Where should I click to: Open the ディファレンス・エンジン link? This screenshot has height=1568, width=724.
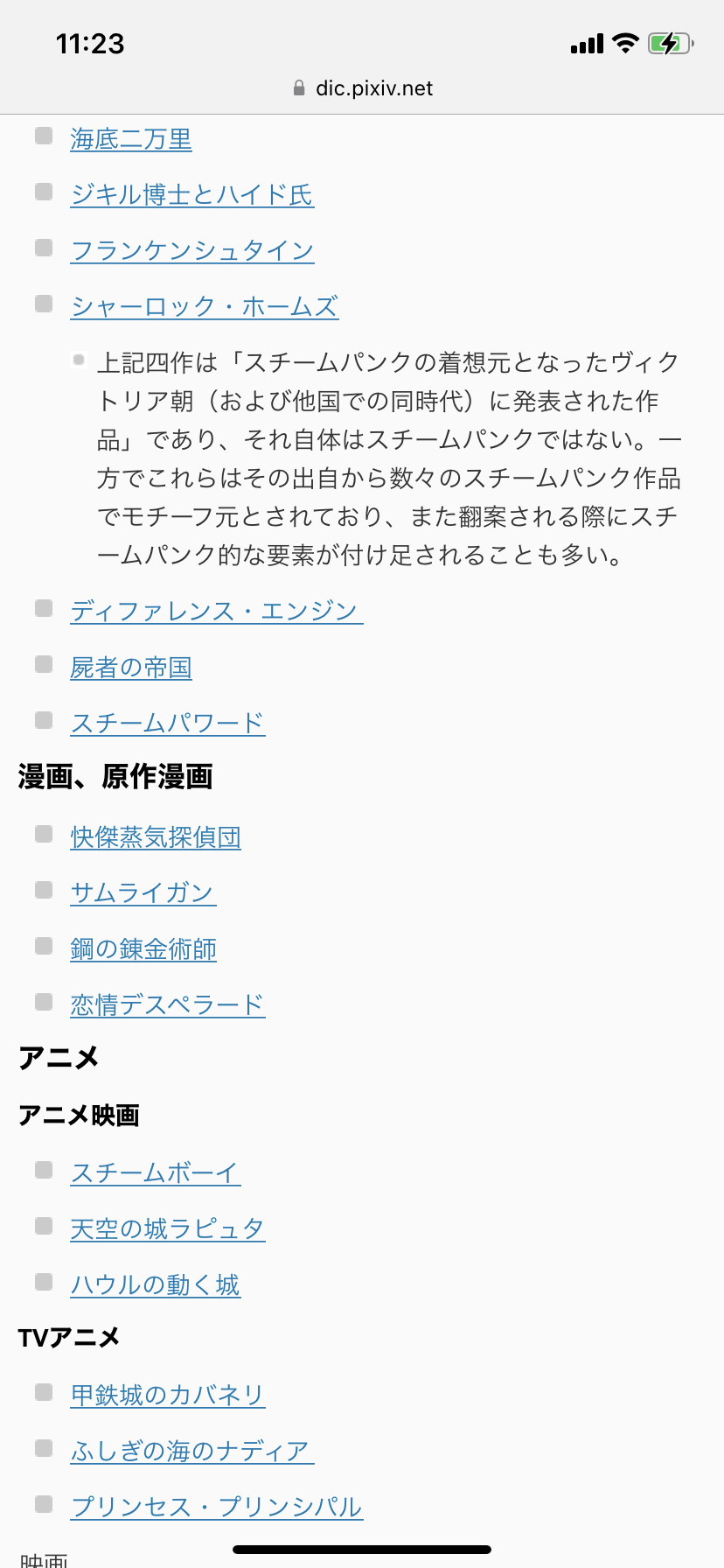click(x=216, y=611)
